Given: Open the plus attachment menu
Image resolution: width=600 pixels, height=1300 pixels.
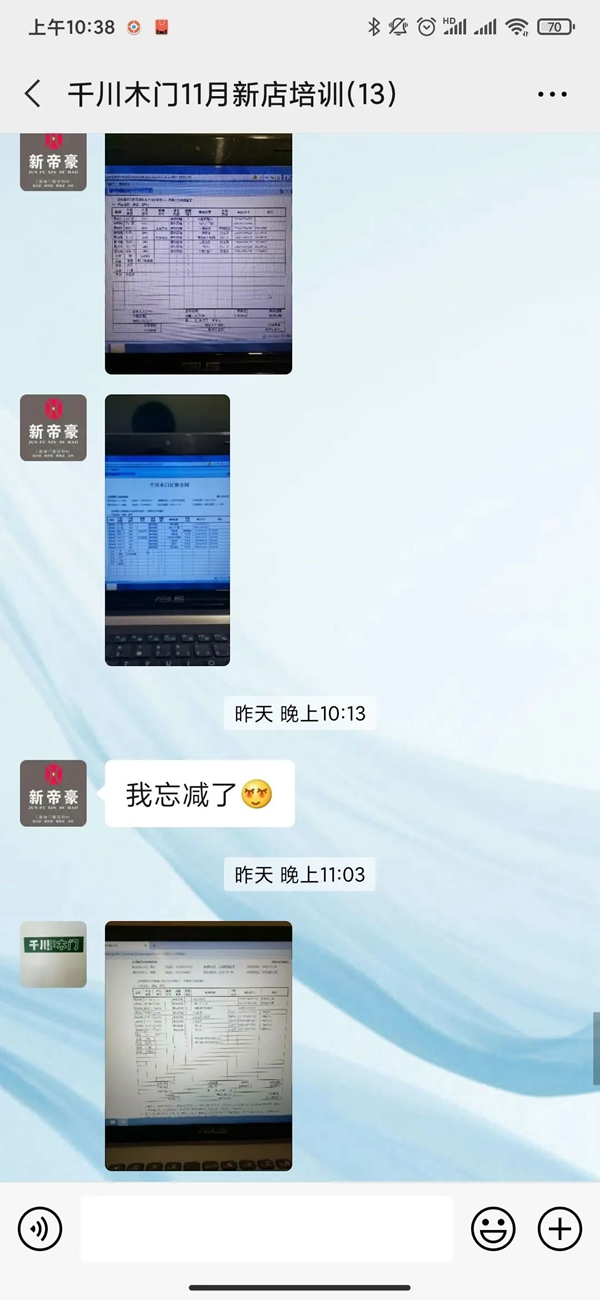Looking at the screenshot, I should tap(559, 1229).
